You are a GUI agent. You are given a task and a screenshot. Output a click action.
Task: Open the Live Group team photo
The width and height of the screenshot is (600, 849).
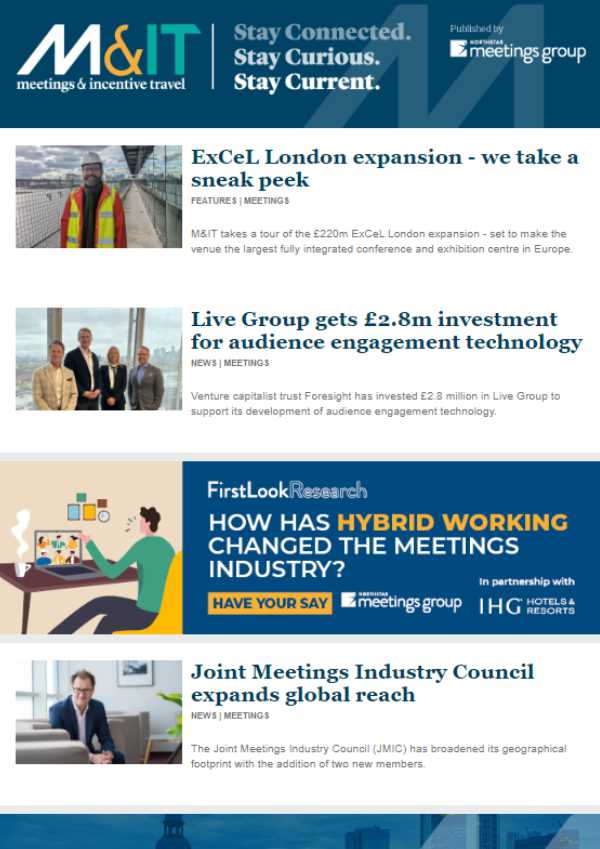click(99, 359)
